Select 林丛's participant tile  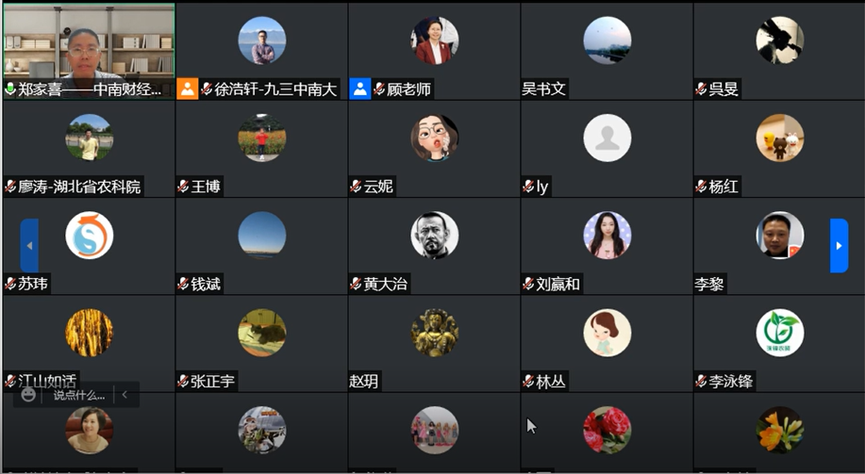(x=607, y=335)
